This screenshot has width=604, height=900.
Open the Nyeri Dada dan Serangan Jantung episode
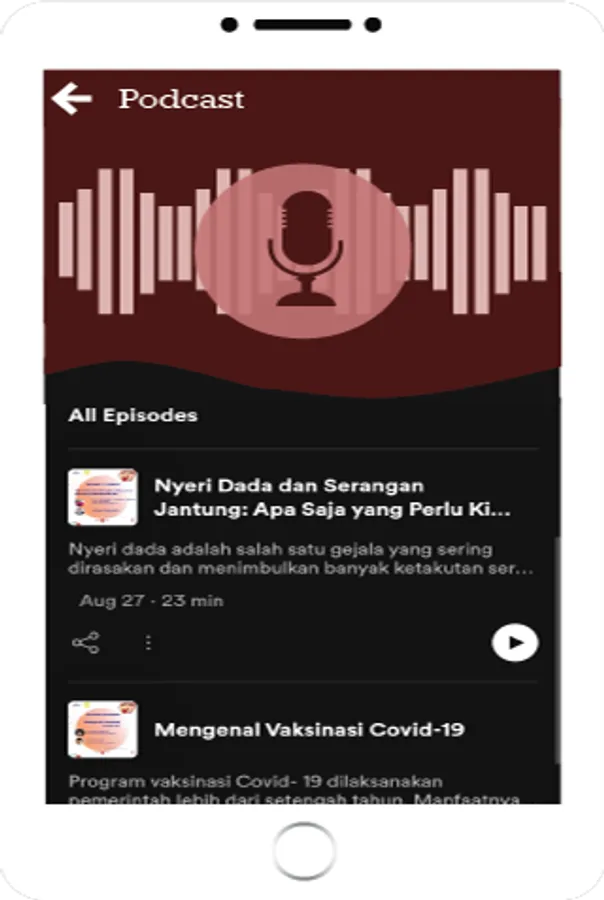pyautogui.click(x=332, y=497)
